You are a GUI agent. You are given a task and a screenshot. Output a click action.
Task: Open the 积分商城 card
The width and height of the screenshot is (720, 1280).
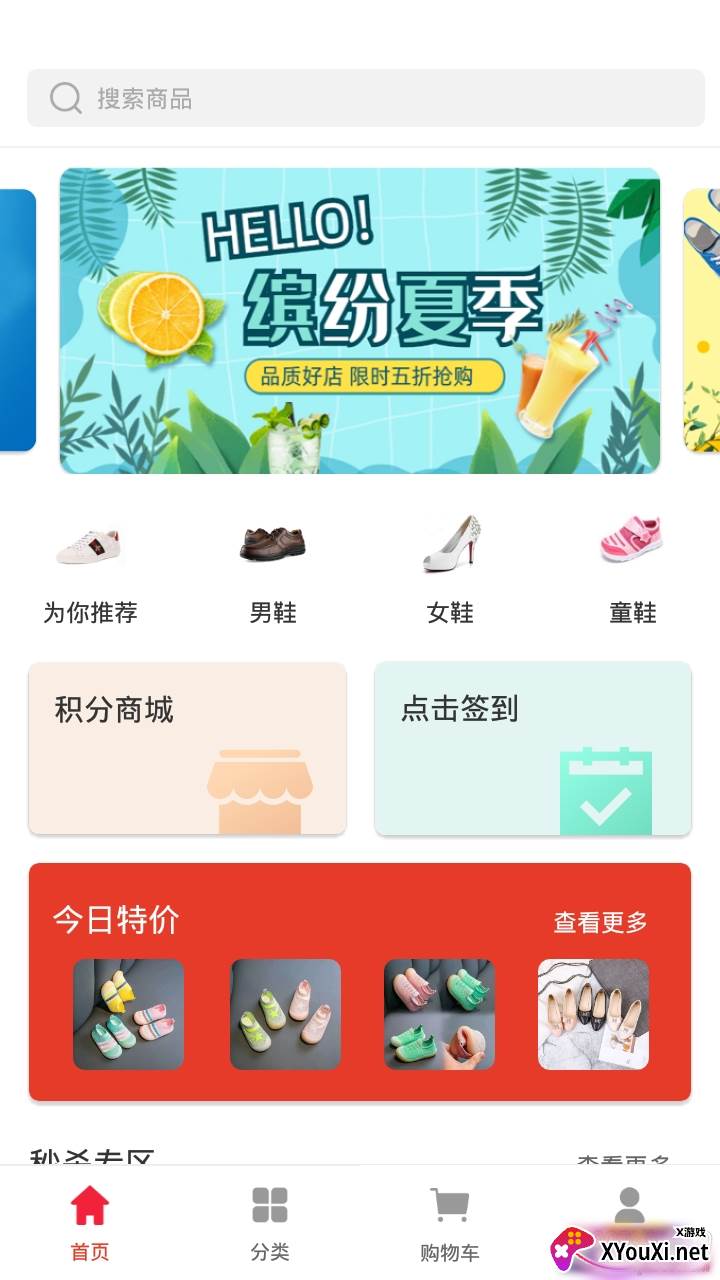(x=187, y=748)
